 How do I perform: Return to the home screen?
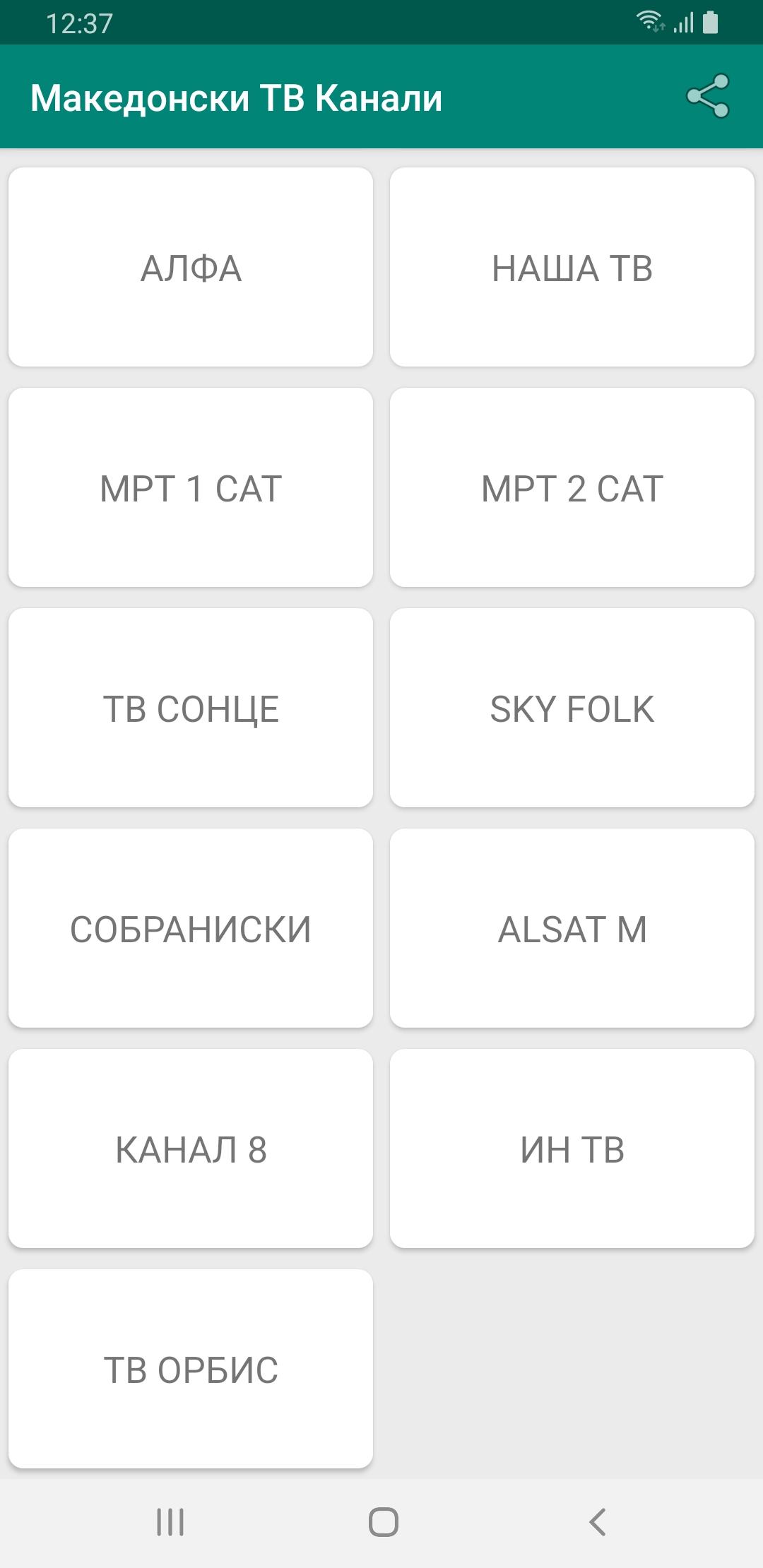coord(383,1522)
